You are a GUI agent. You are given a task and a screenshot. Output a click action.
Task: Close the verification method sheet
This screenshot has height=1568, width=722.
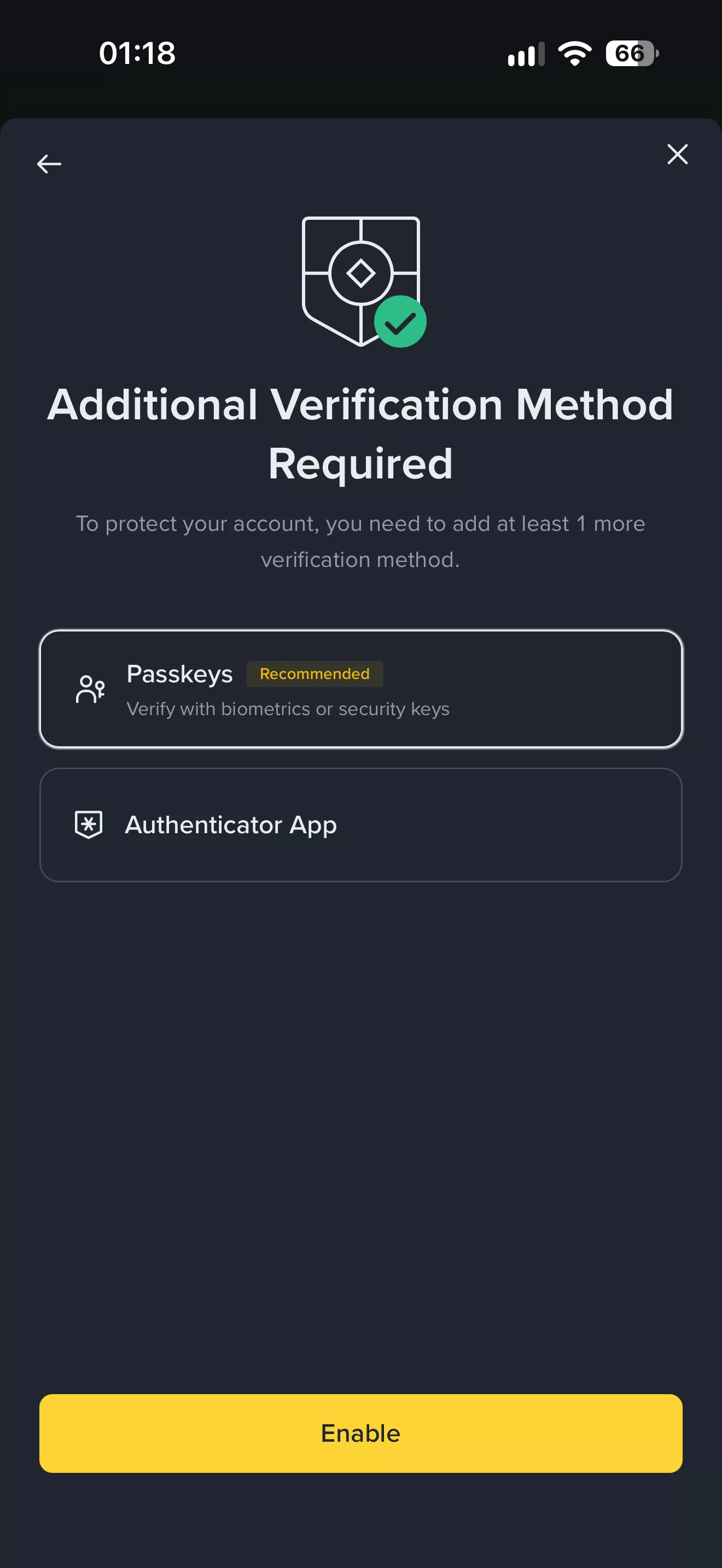click(677, 154)
